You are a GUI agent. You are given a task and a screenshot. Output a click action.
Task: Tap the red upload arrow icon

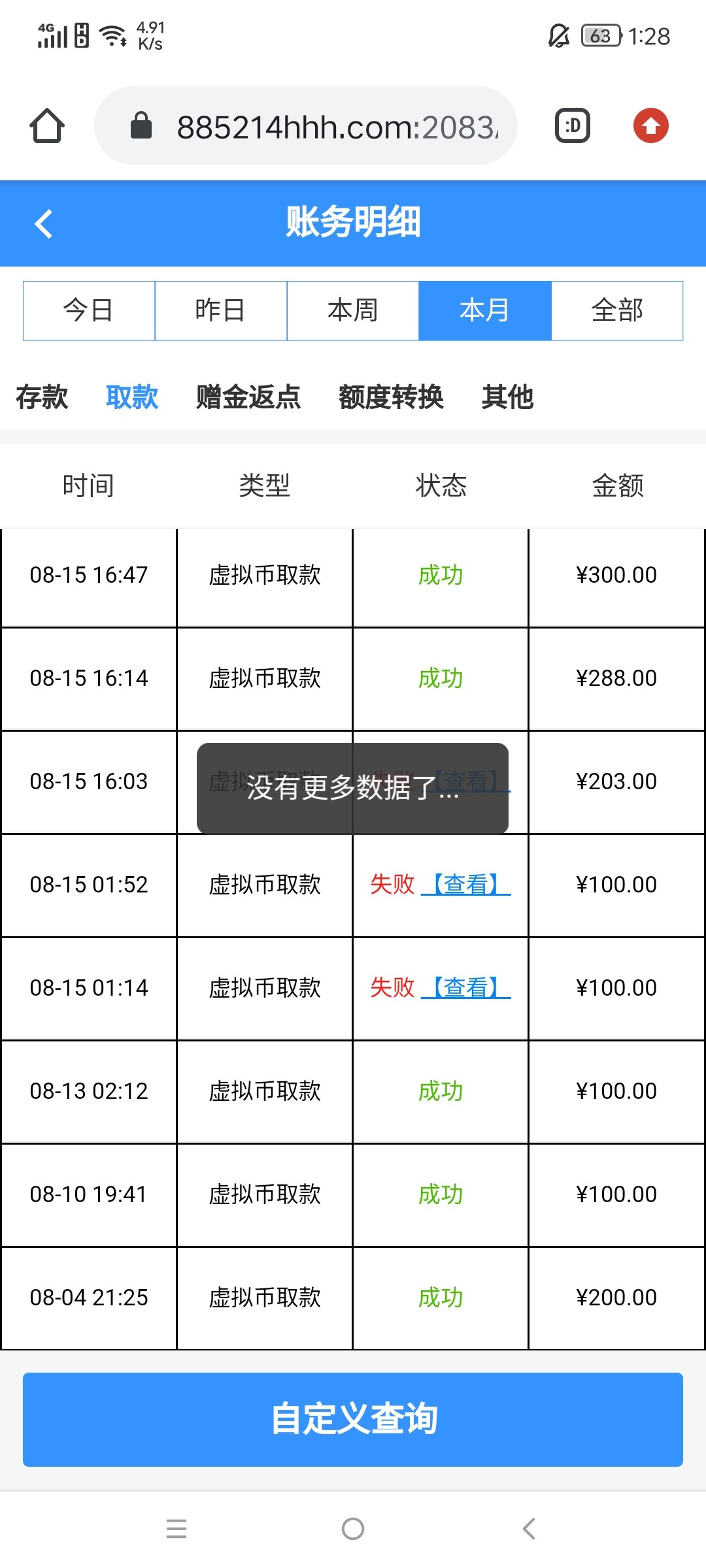point(650,125)
